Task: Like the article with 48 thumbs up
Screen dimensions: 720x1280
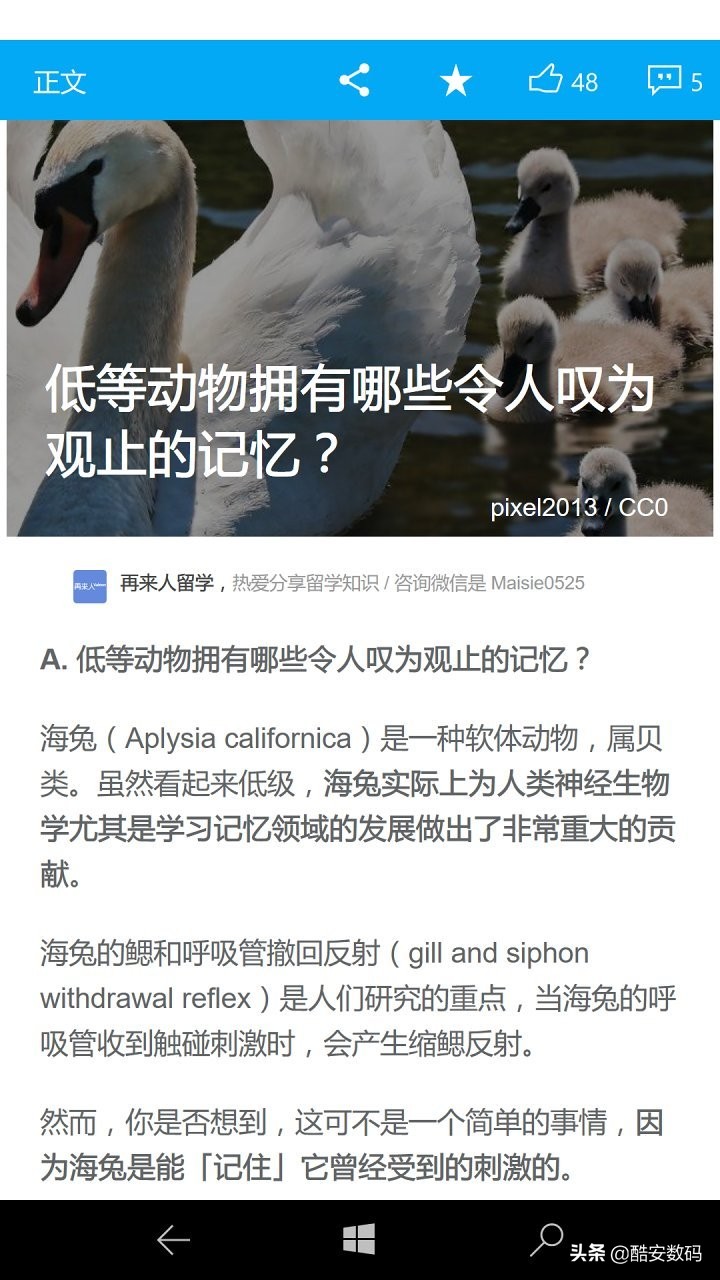Action: pyautogui.click(x=562, y=80)
